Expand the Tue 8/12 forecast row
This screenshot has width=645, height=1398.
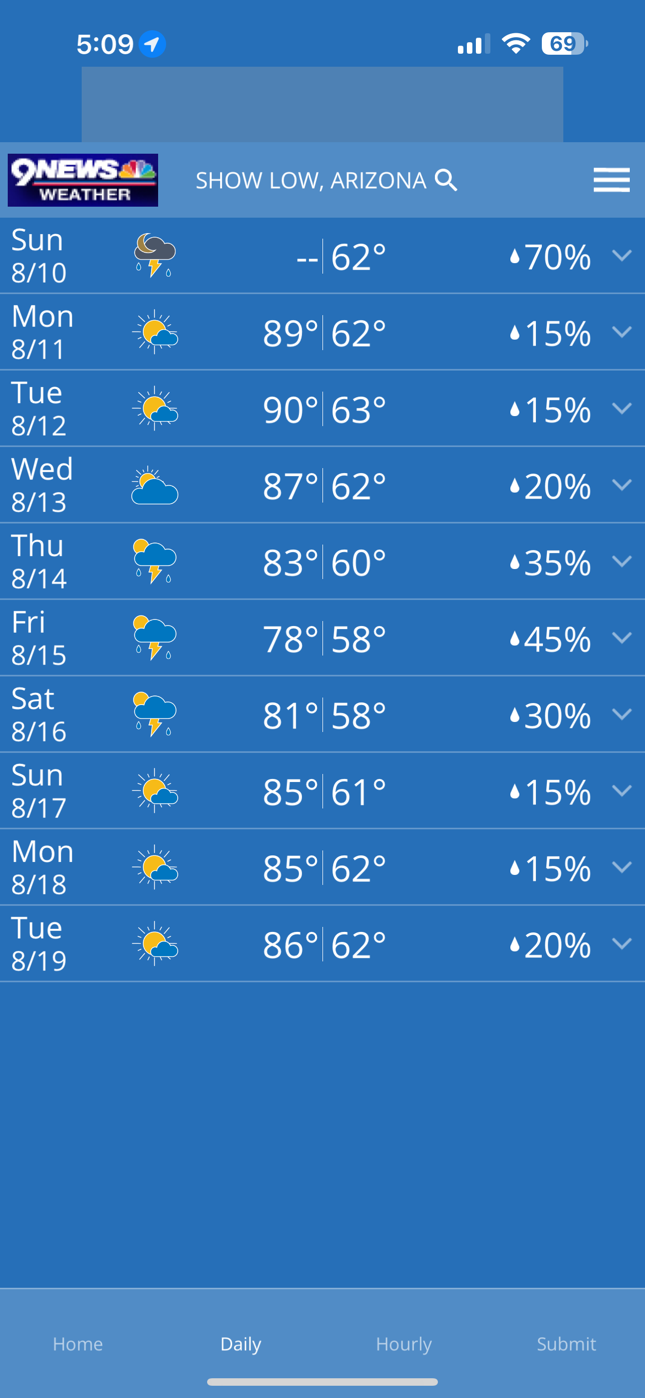(x=622, y=409)
